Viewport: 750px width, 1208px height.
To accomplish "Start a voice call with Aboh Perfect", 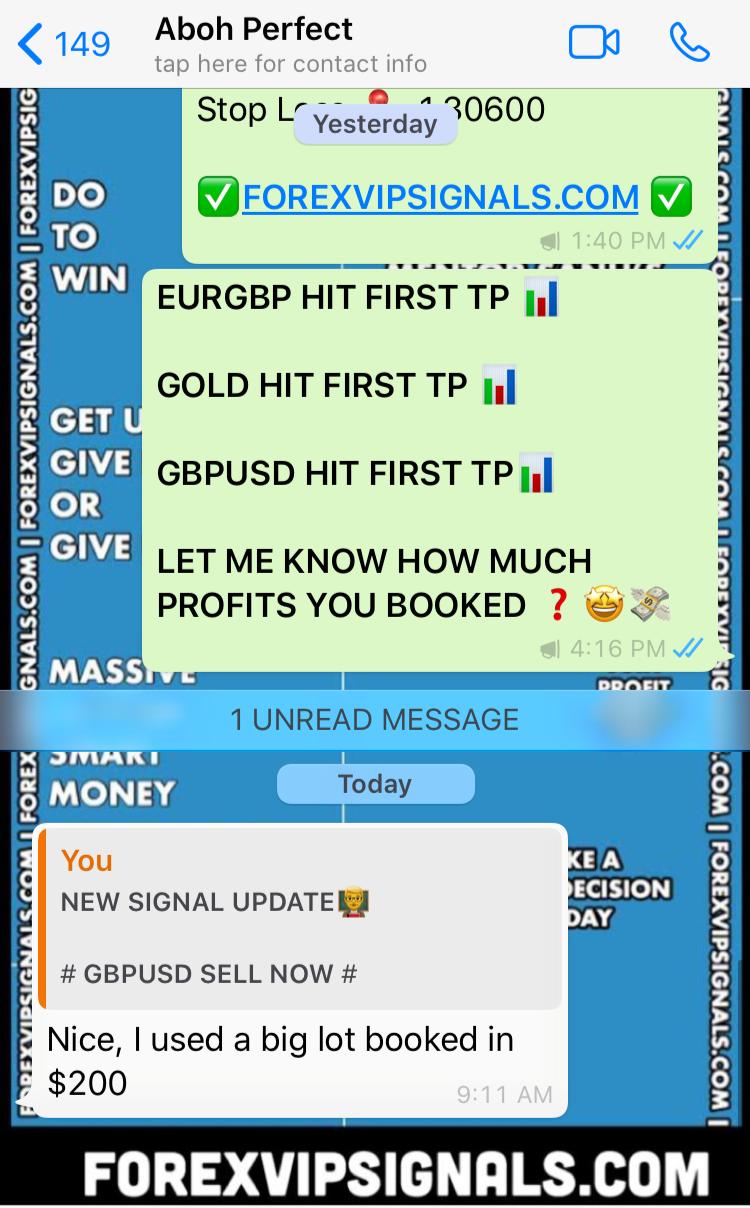I will coord(689,43).
